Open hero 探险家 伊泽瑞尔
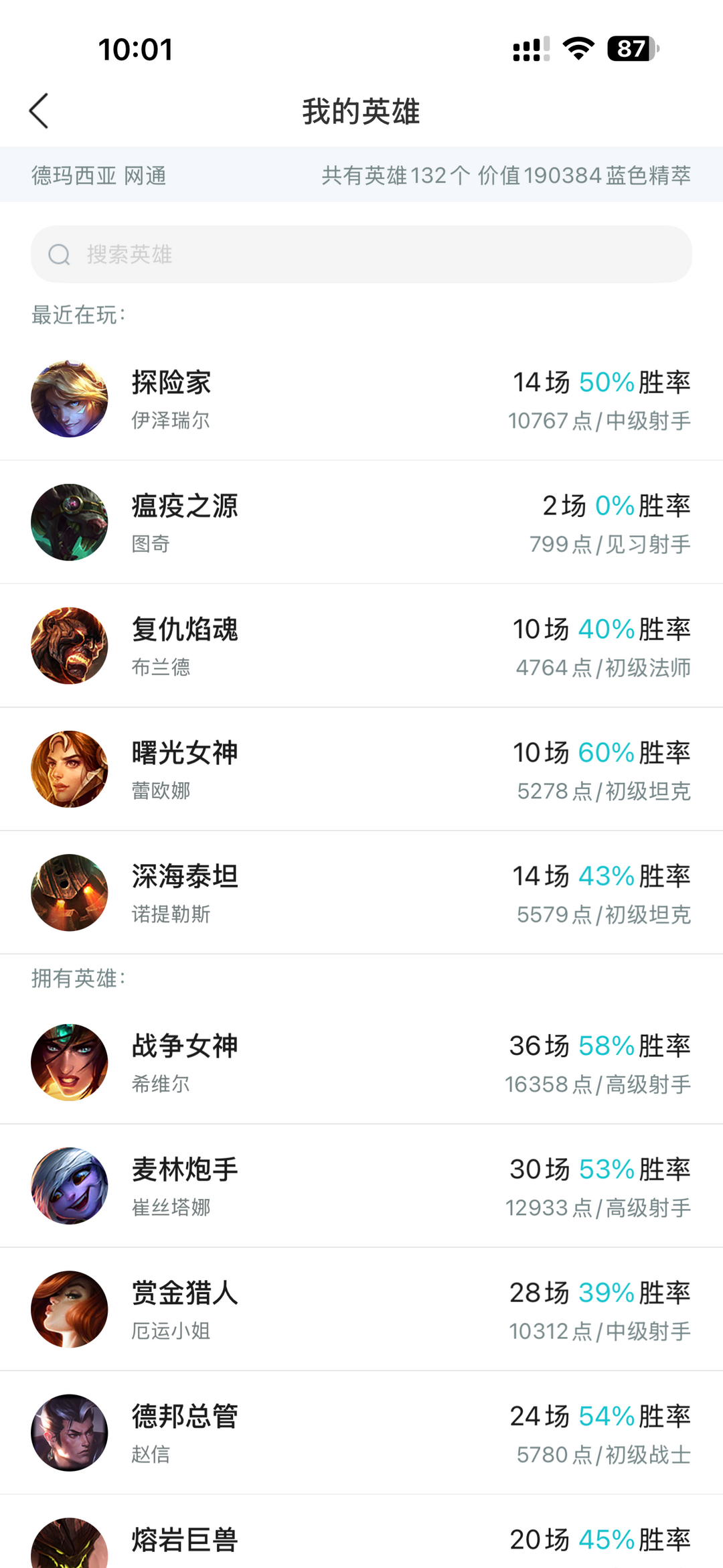 click(x=361, y=400)
